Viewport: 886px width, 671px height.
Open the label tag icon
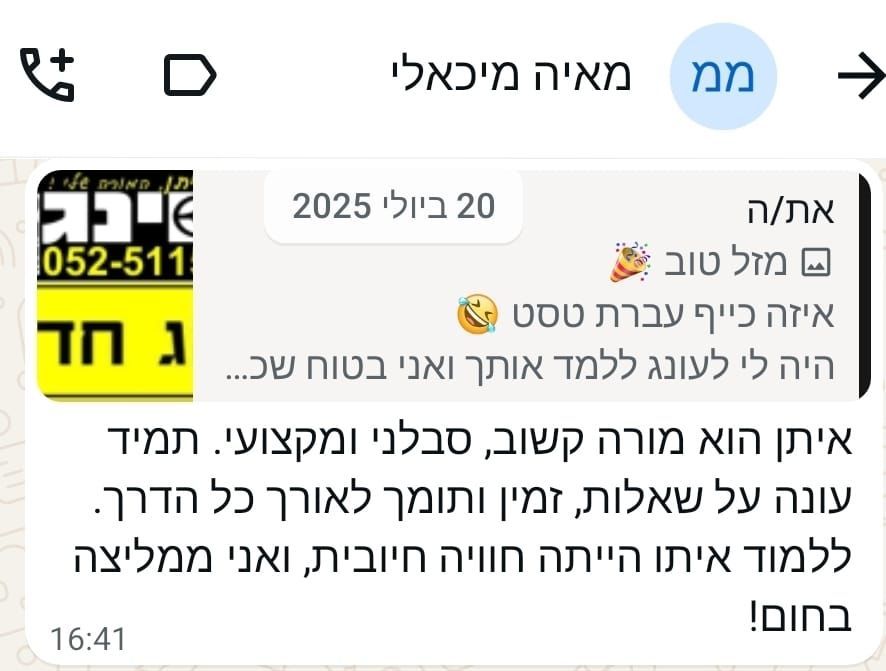pyautogui.click(x=190, y=76)
